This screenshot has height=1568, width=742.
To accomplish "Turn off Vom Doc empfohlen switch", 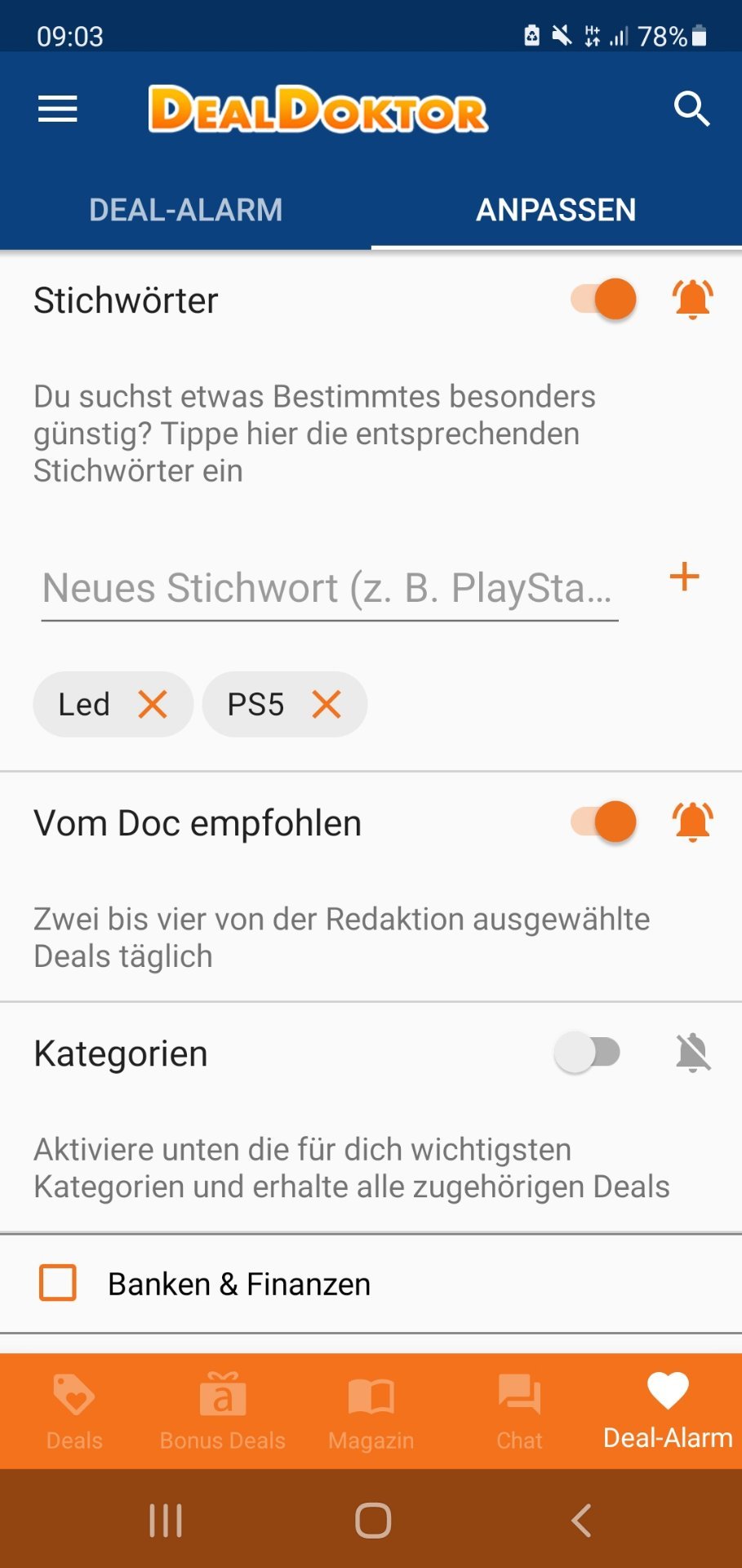I will [x=603, y=822].
